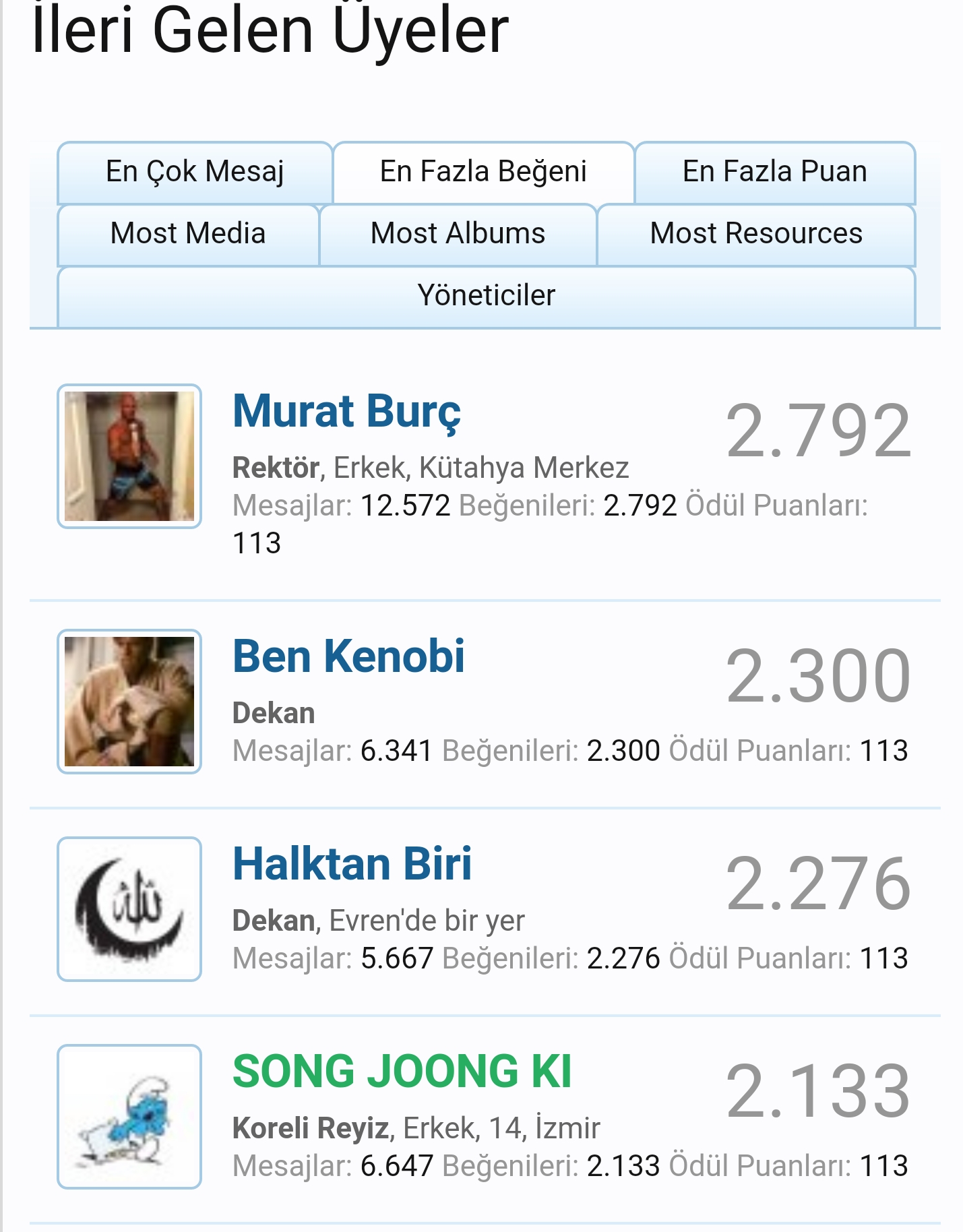Image resolution: width=963 pixels, height=1232 pixels.
Task: Select the Most Resources tab
Action: (755, 234)
